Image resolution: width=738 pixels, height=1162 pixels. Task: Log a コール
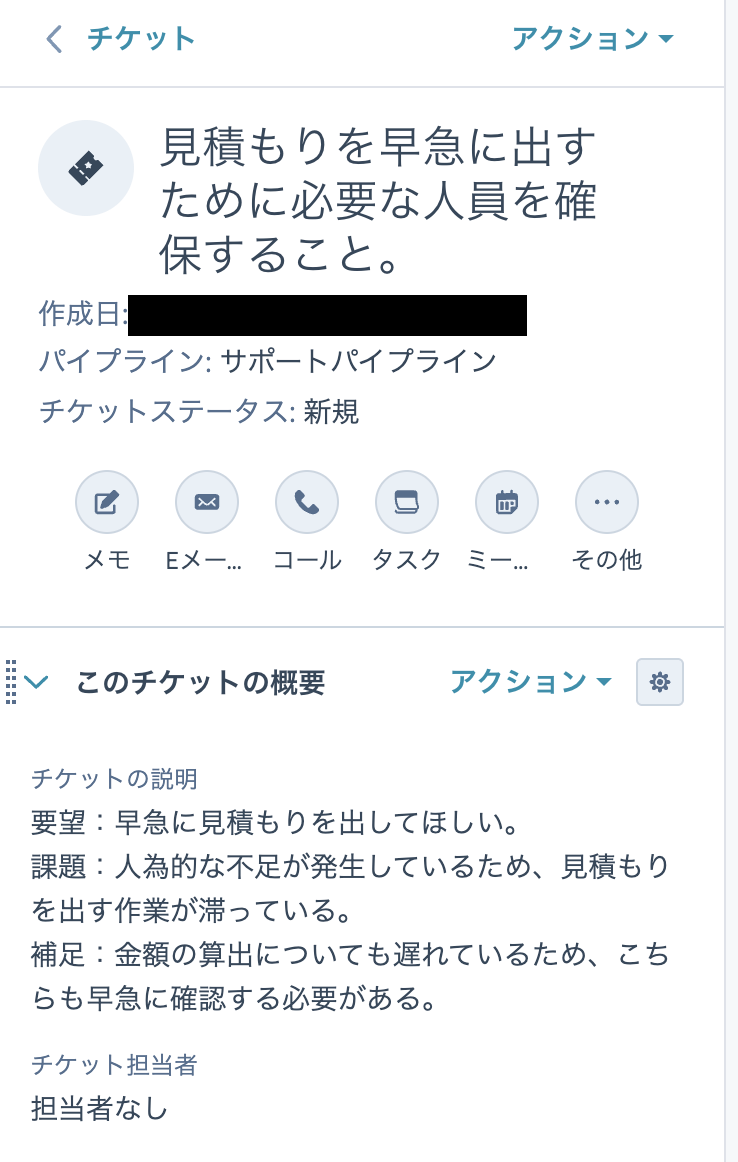(x=307, y=502)
